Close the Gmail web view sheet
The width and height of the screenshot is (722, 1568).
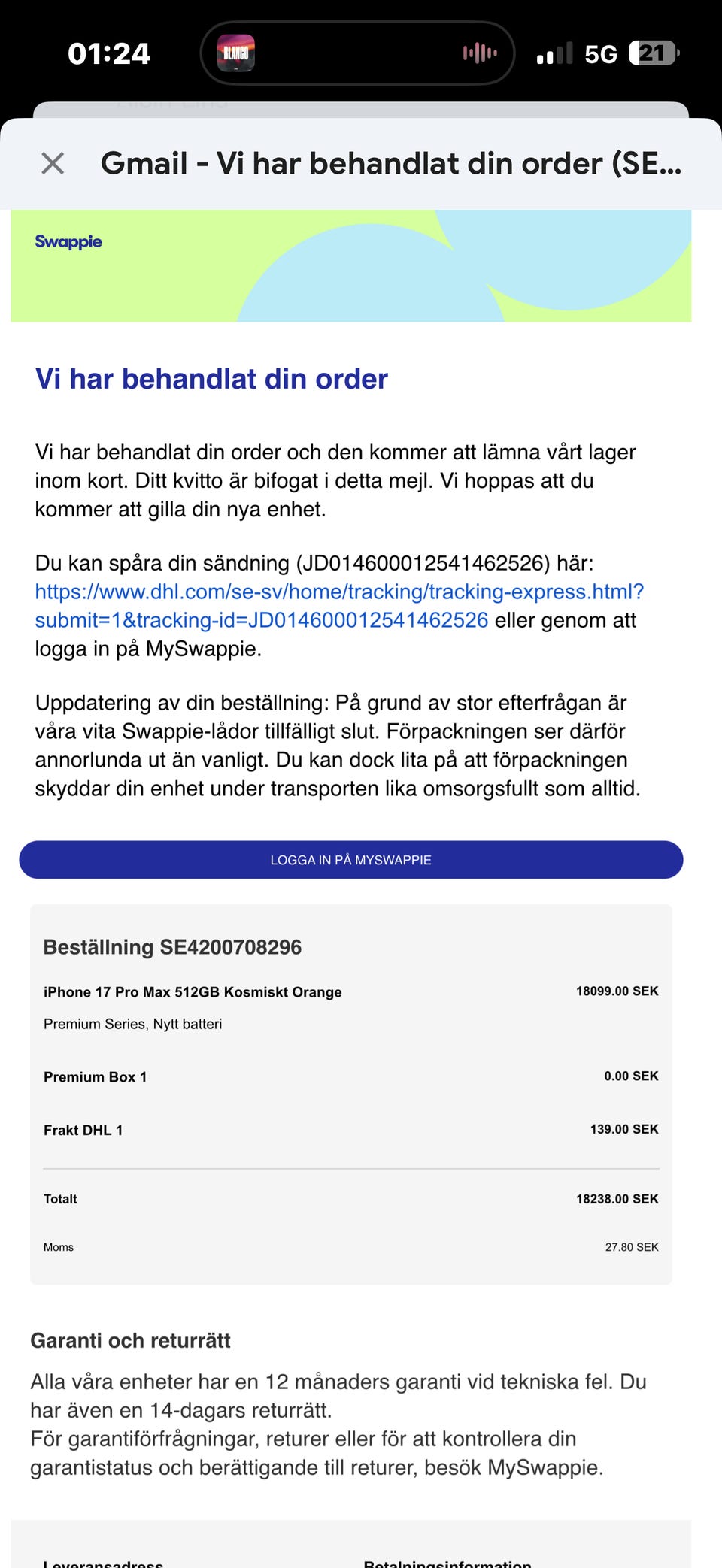(x=53, y=163)
